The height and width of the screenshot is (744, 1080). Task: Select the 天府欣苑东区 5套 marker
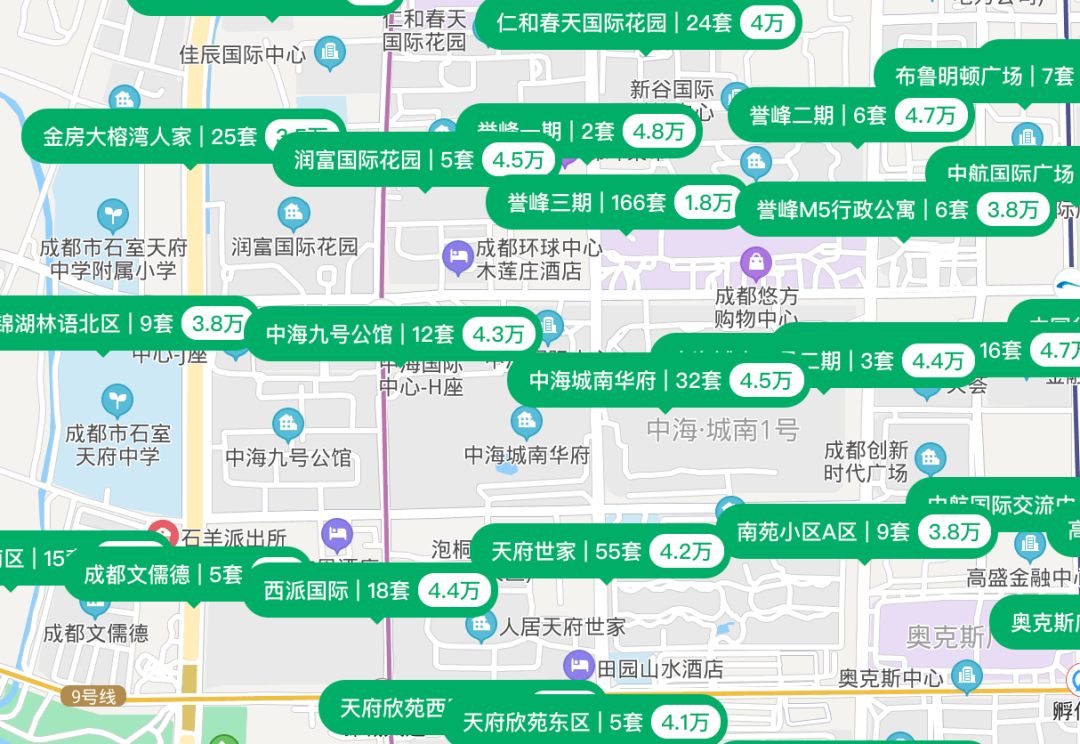click(x=585, y=720)
